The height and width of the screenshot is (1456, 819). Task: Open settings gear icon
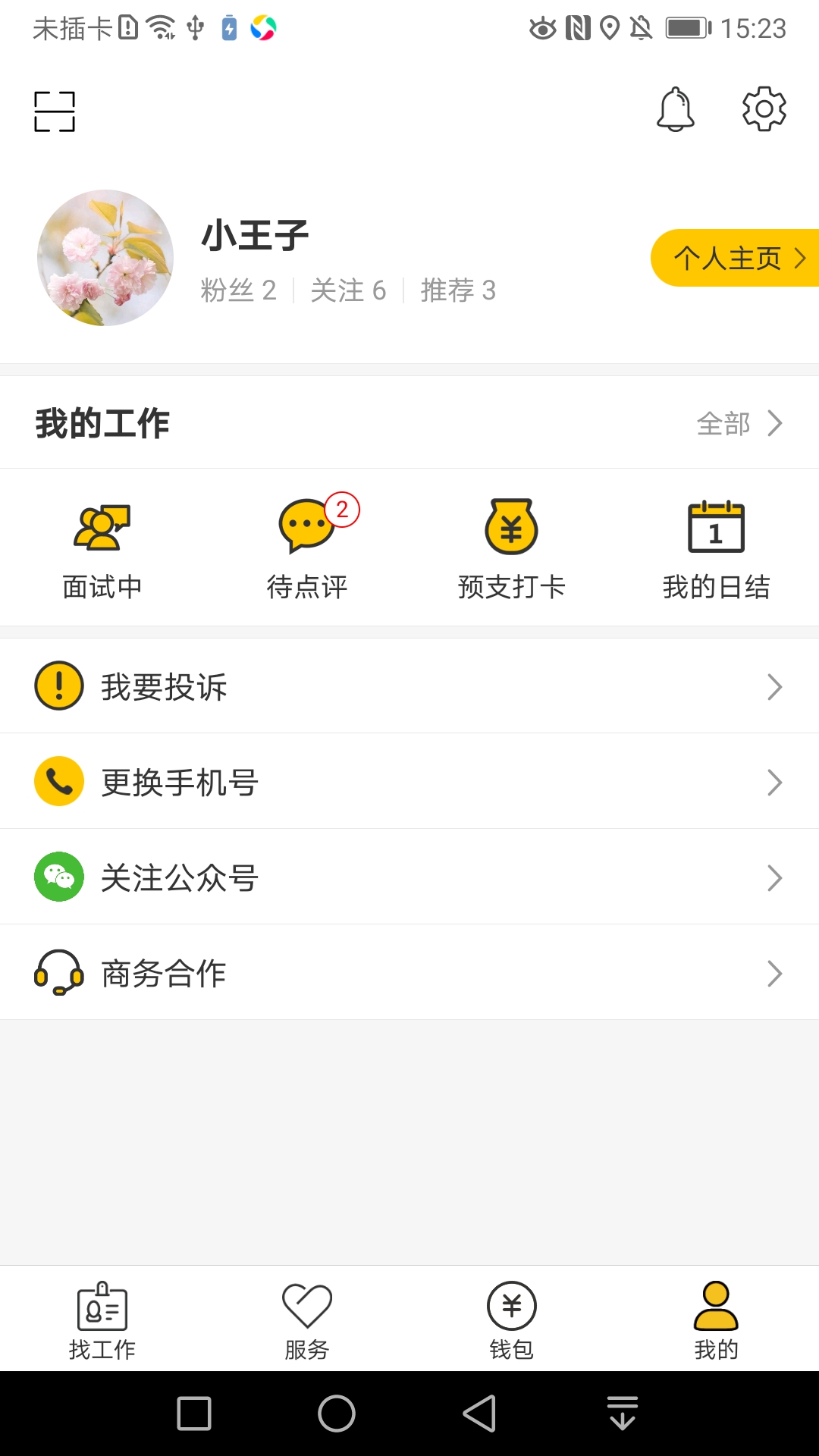pyautogui.click(x=764, y=109)
